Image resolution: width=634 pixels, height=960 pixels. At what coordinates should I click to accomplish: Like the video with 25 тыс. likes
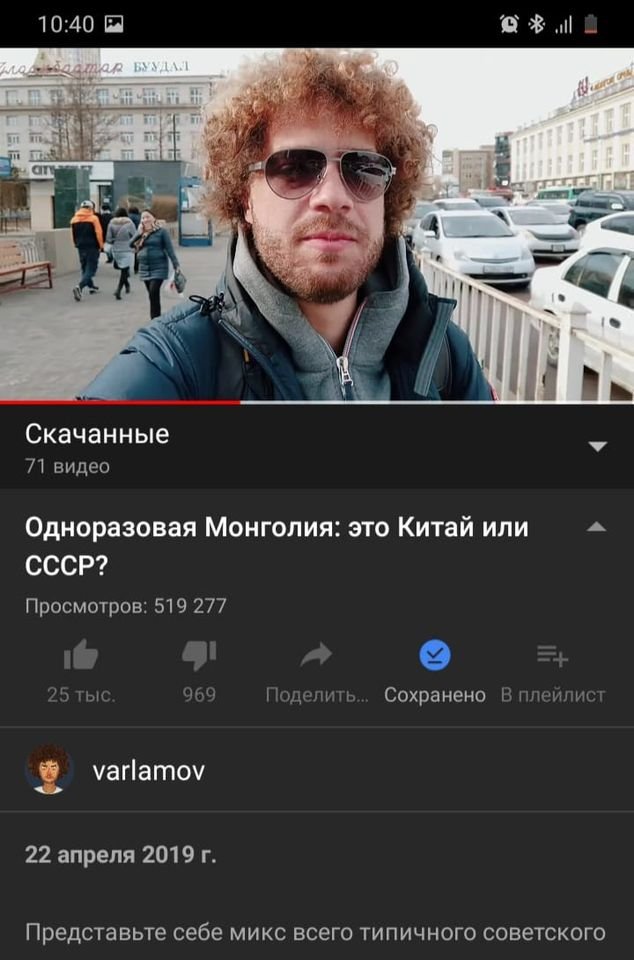pyautogui.click(x=81, y=657)
